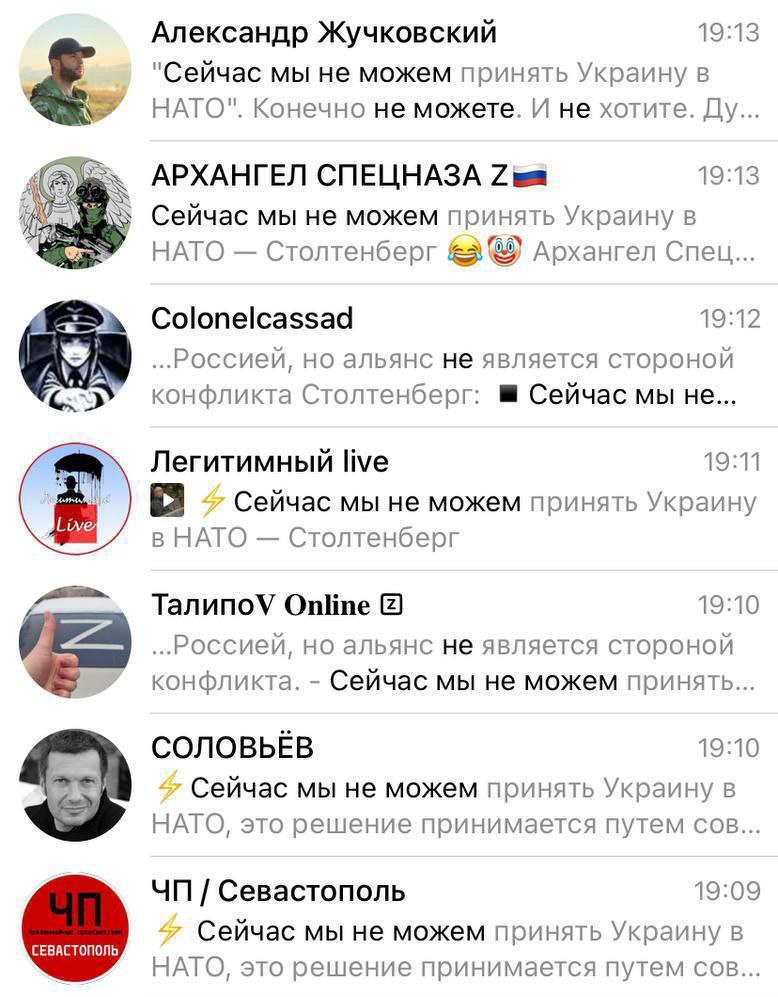Viewport: 778px width, 997px height.
Task: Open the Легитимный live channel
Action: coord(400,499)
